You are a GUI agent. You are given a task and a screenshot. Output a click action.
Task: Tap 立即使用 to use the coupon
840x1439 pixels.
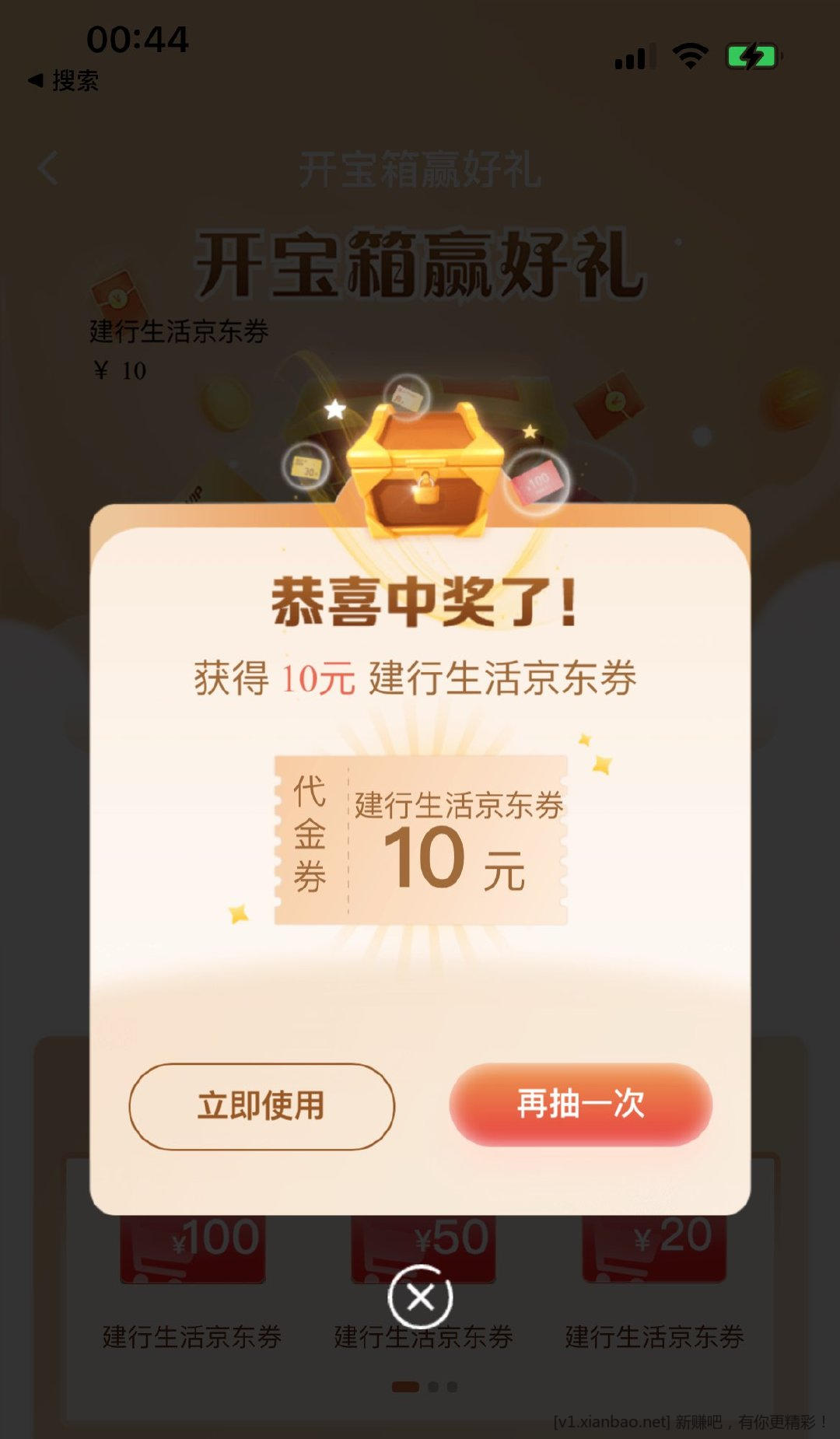pos(261,1105)
